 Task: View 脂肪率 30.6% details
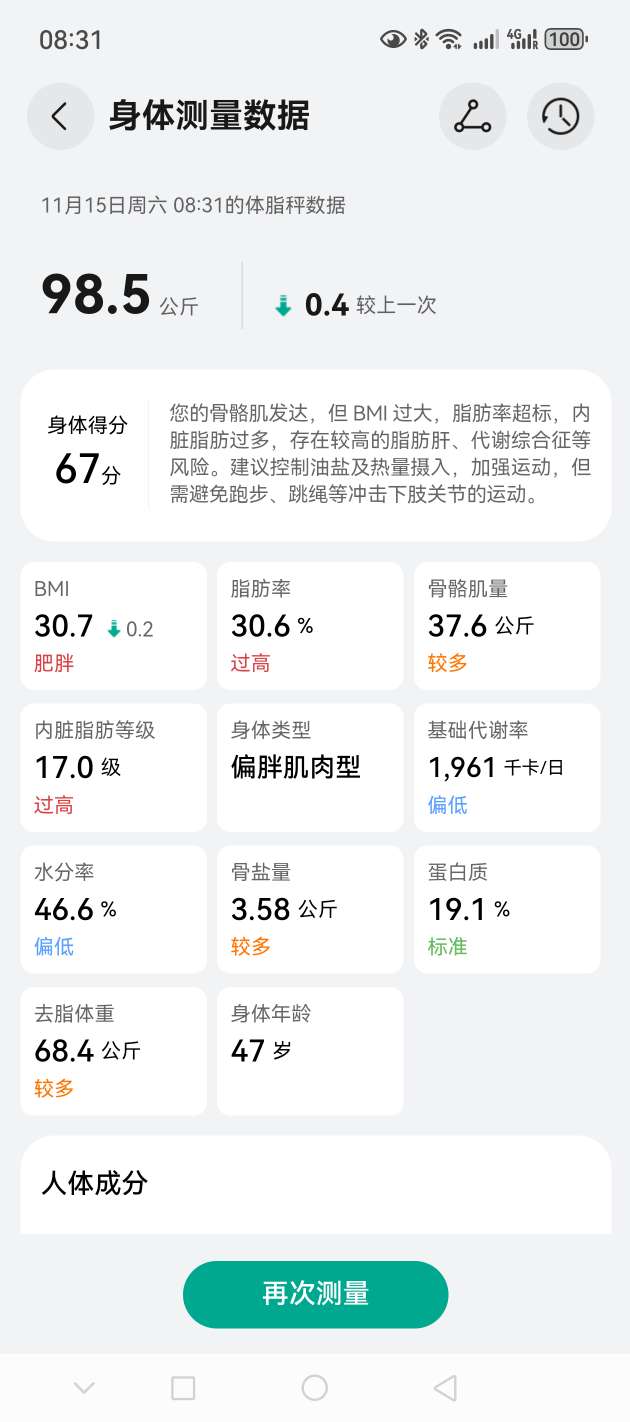coord(310,626)
